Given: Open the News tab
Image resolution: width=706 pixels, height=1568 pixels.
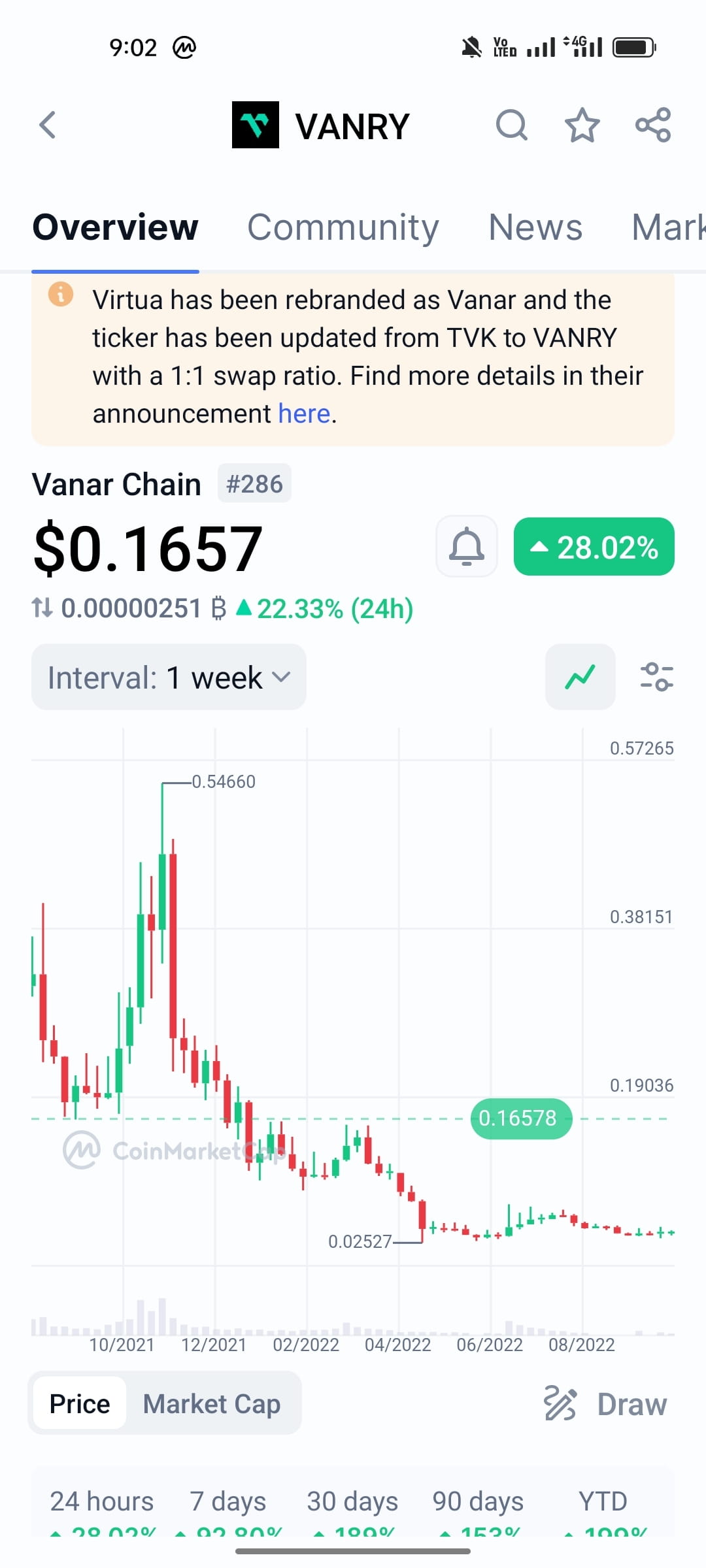Looking at the screenshot, I should coord(535,227).
